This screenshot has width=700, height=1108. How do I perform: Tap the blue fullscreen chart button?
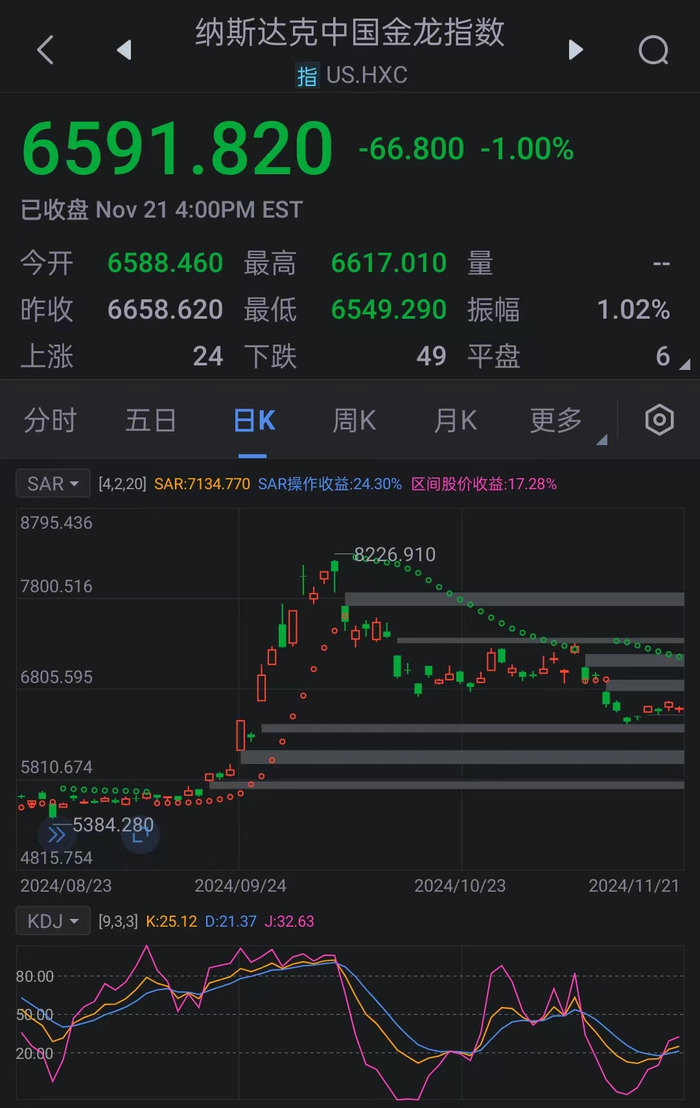140,834
